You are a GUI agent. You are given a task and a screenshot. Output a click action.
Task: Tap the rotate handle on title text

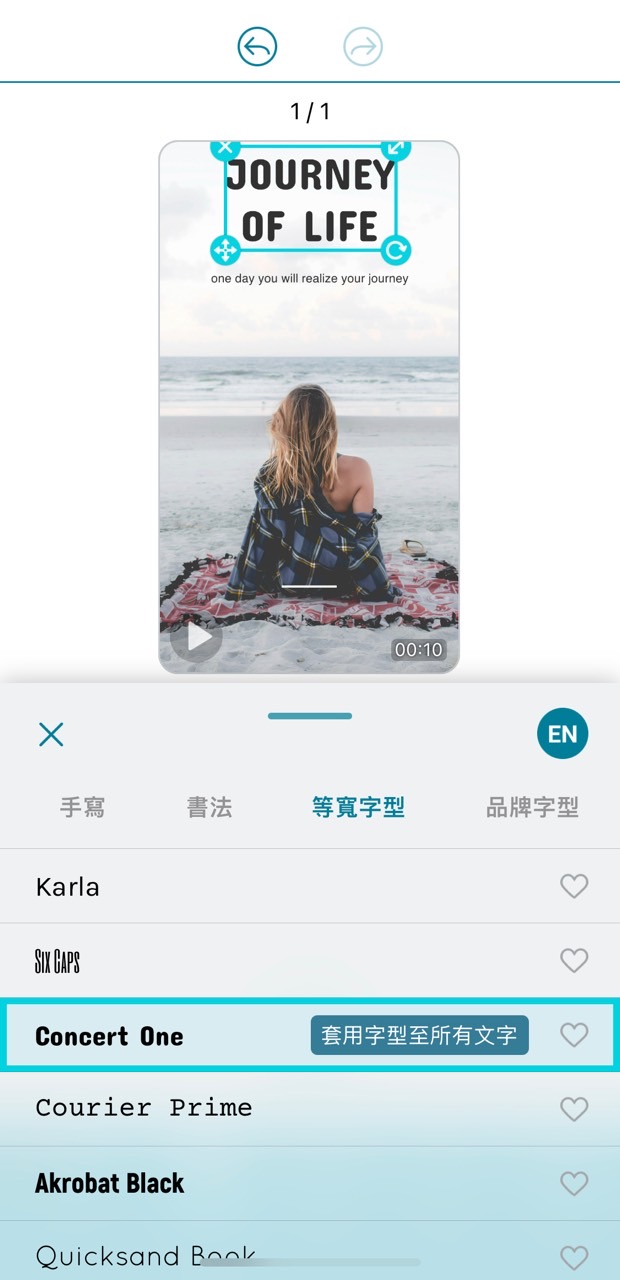click(x=396, y=250)
